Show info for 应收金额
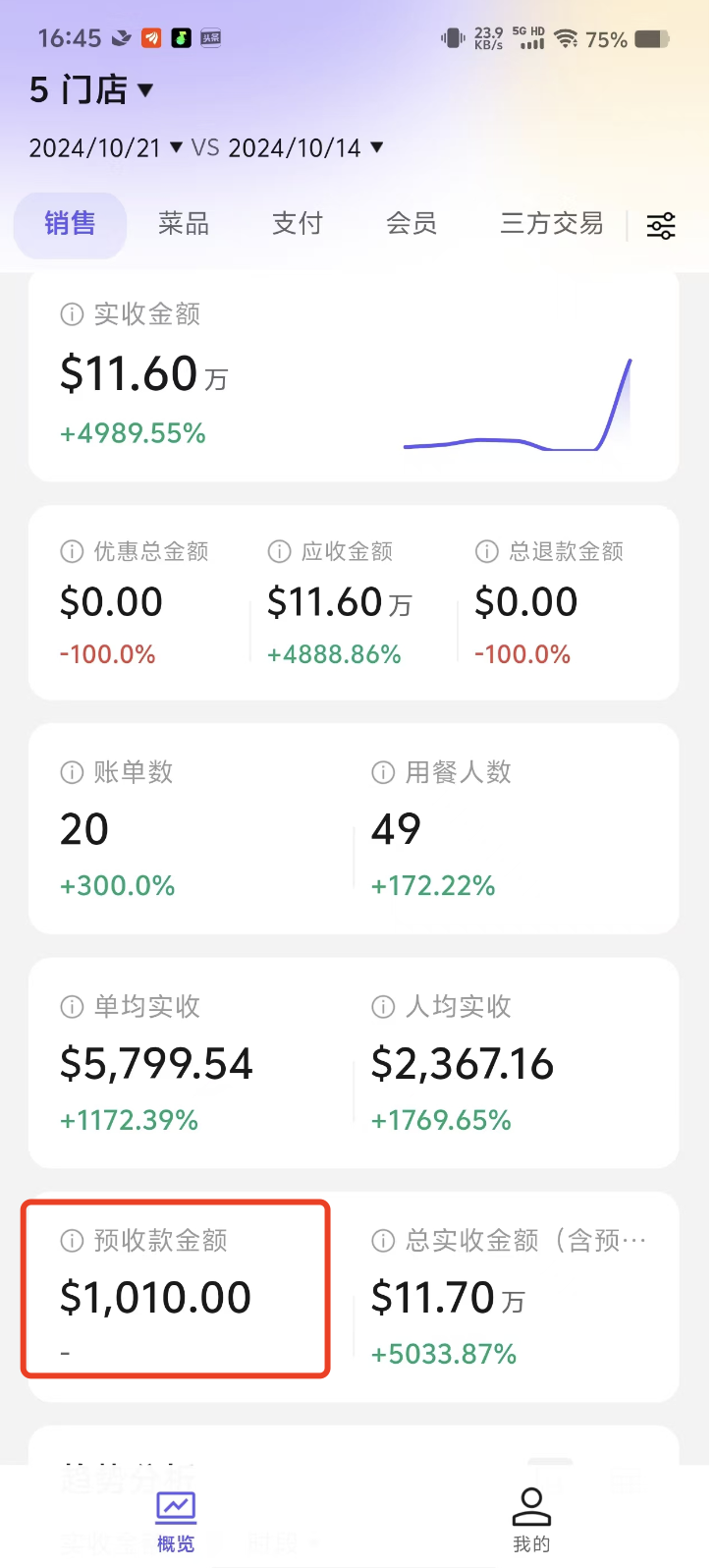715x1568 pixels. pyautogui.click(x=279, y=552)
